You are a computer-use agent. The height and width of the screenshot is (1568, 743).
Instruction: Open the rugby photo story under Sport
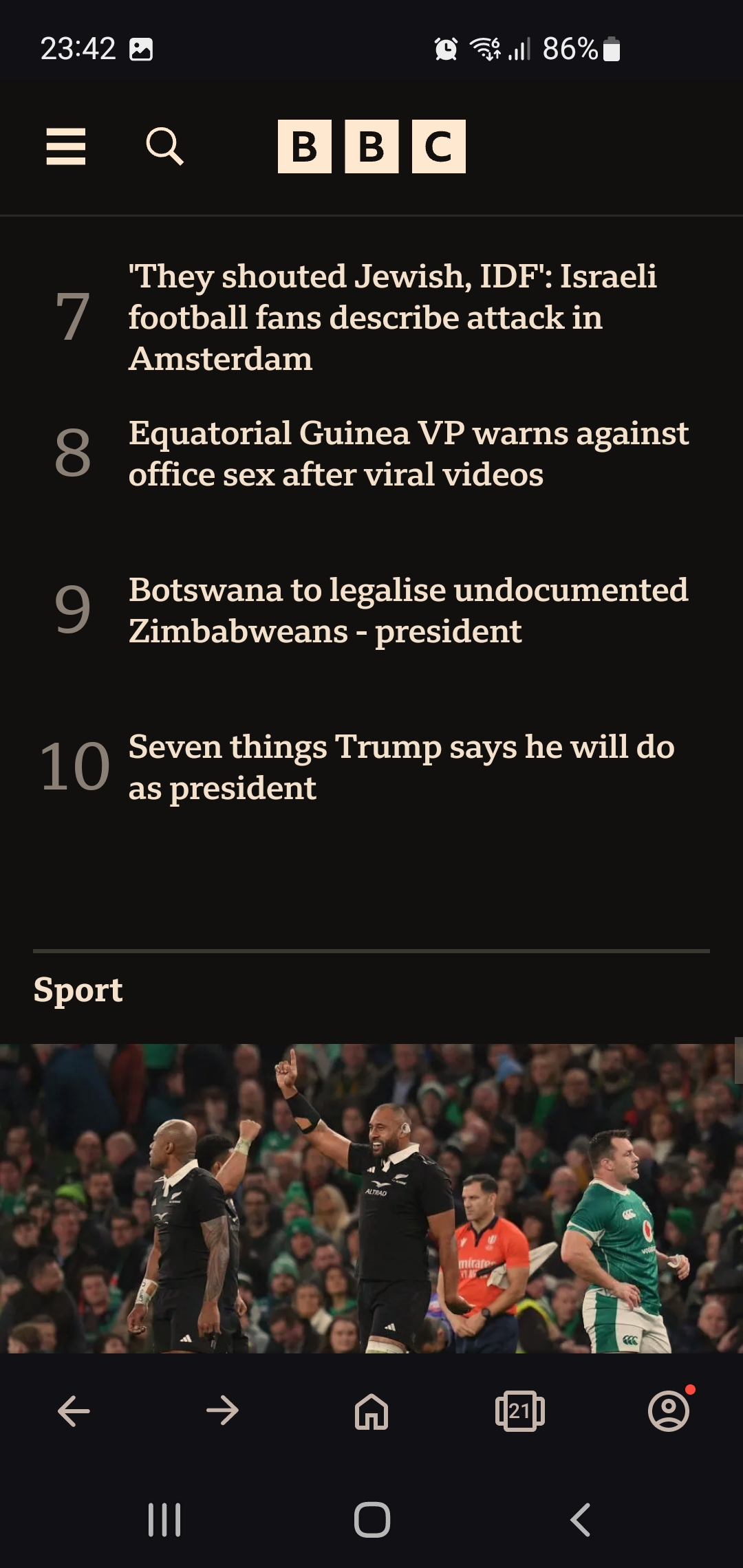(x=371, y=1198)
